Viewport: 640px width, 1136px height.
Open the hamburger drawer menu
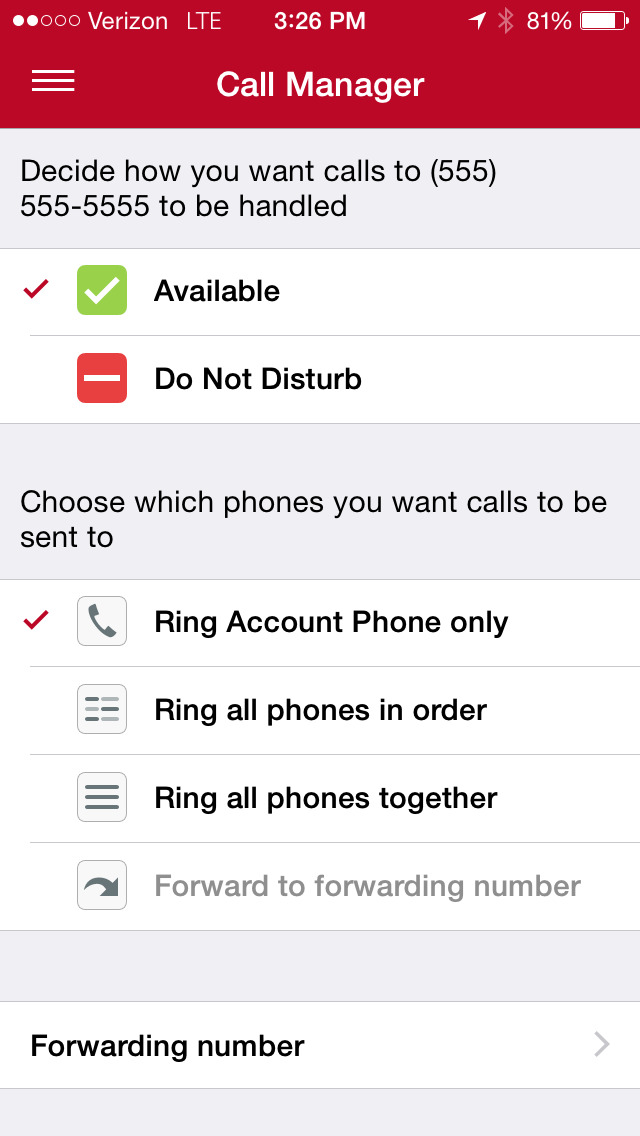click(x=53, y=82)
